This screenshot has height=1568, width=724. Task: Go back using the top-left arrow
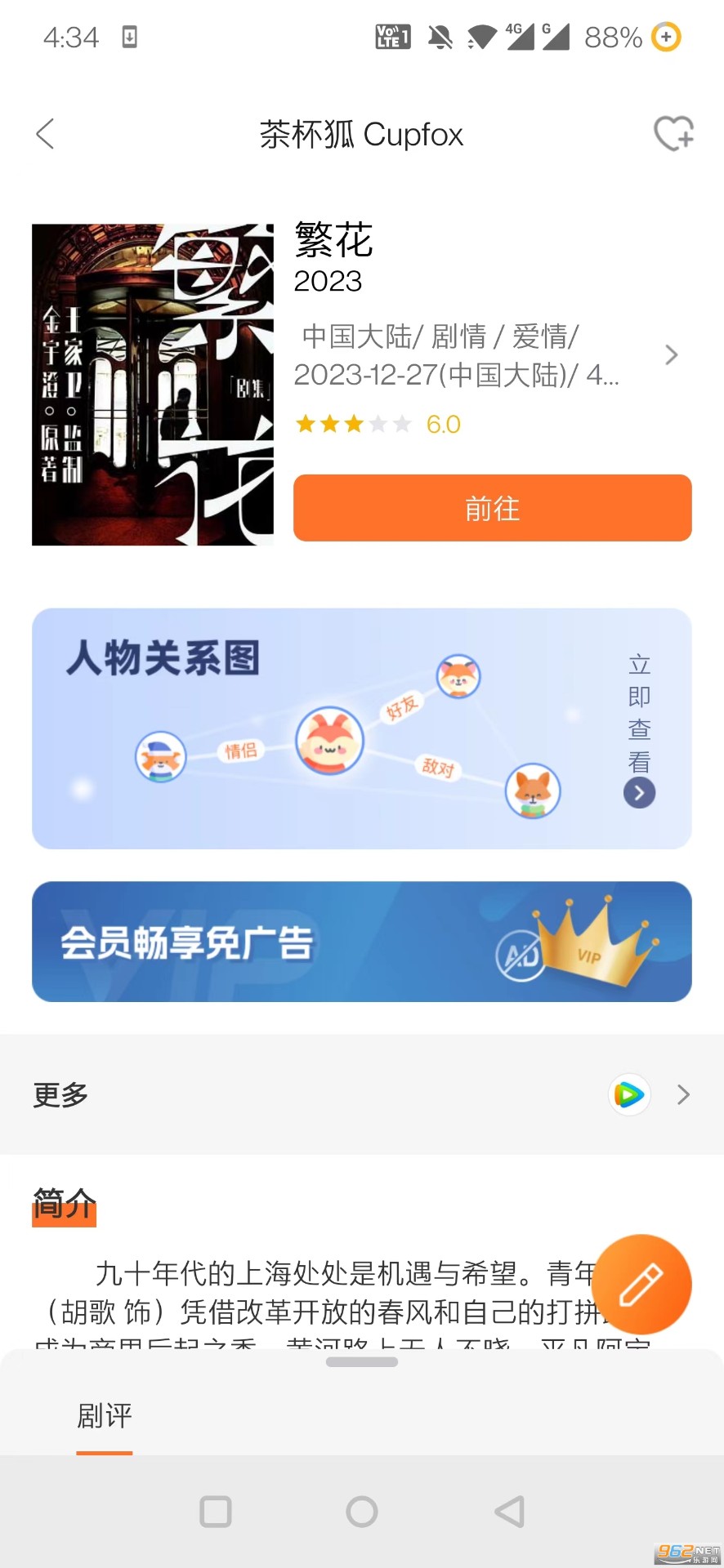tap(46, 134)
